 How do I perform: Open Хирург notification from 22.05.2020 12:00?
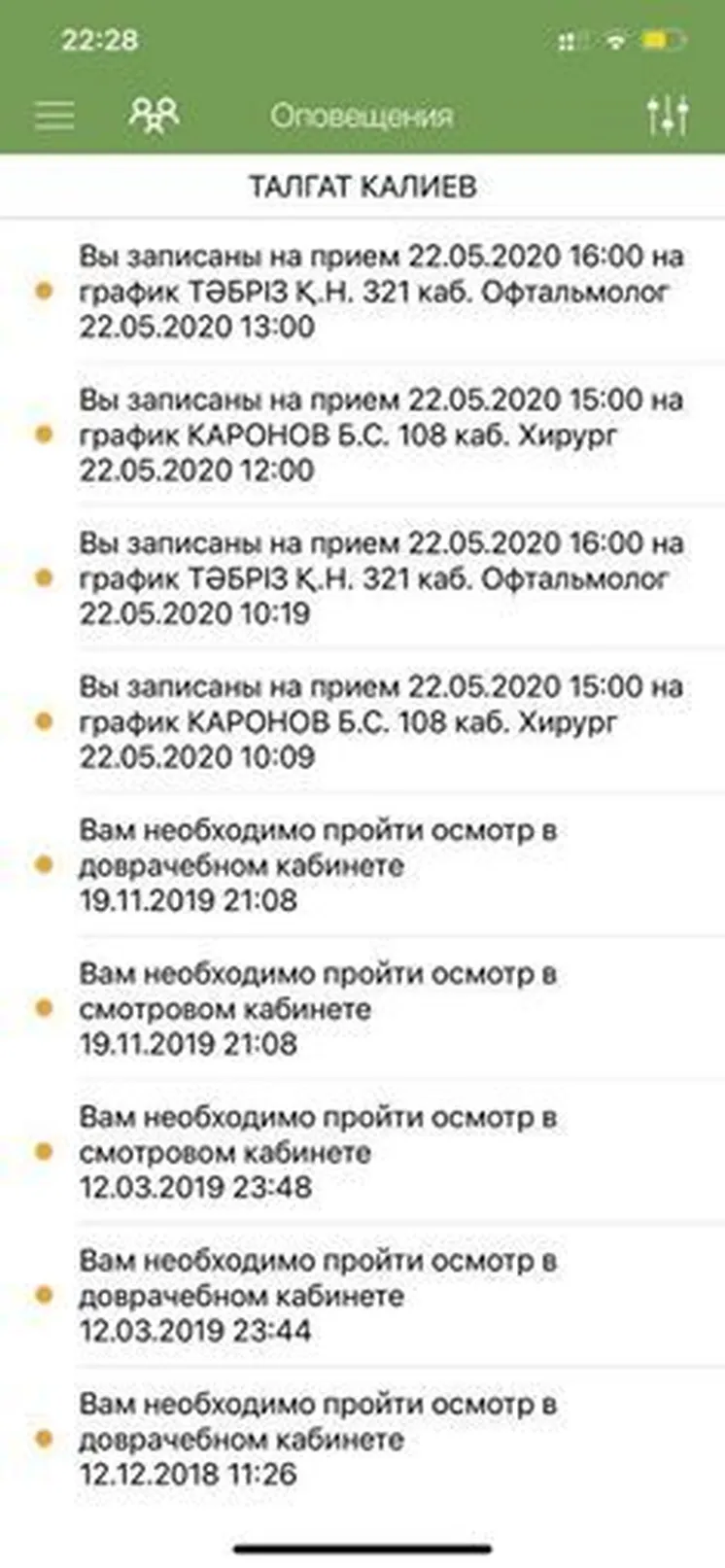(x=381, y=435)
